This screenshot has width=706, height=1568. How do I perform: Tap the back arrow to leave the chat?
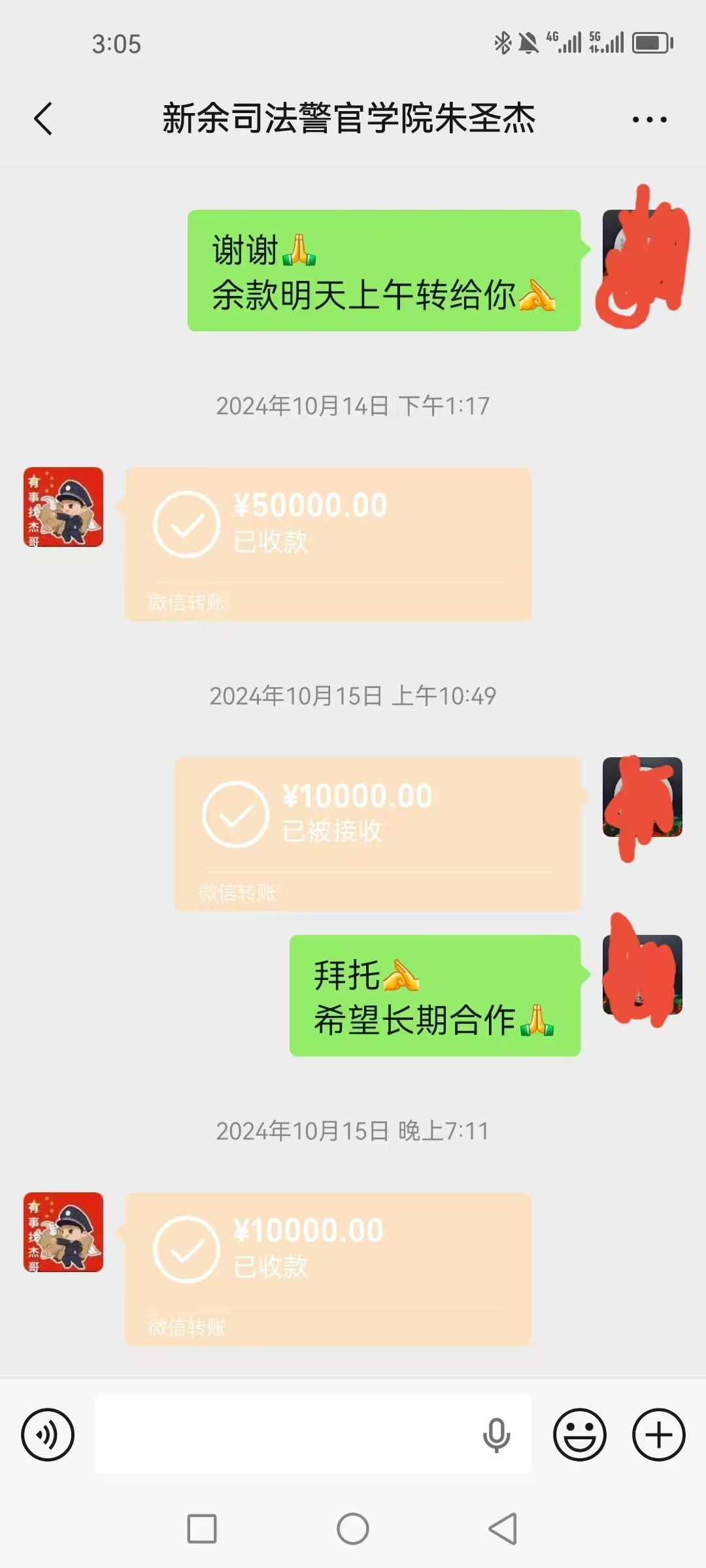pyautogui.click(x=42, y=120)
